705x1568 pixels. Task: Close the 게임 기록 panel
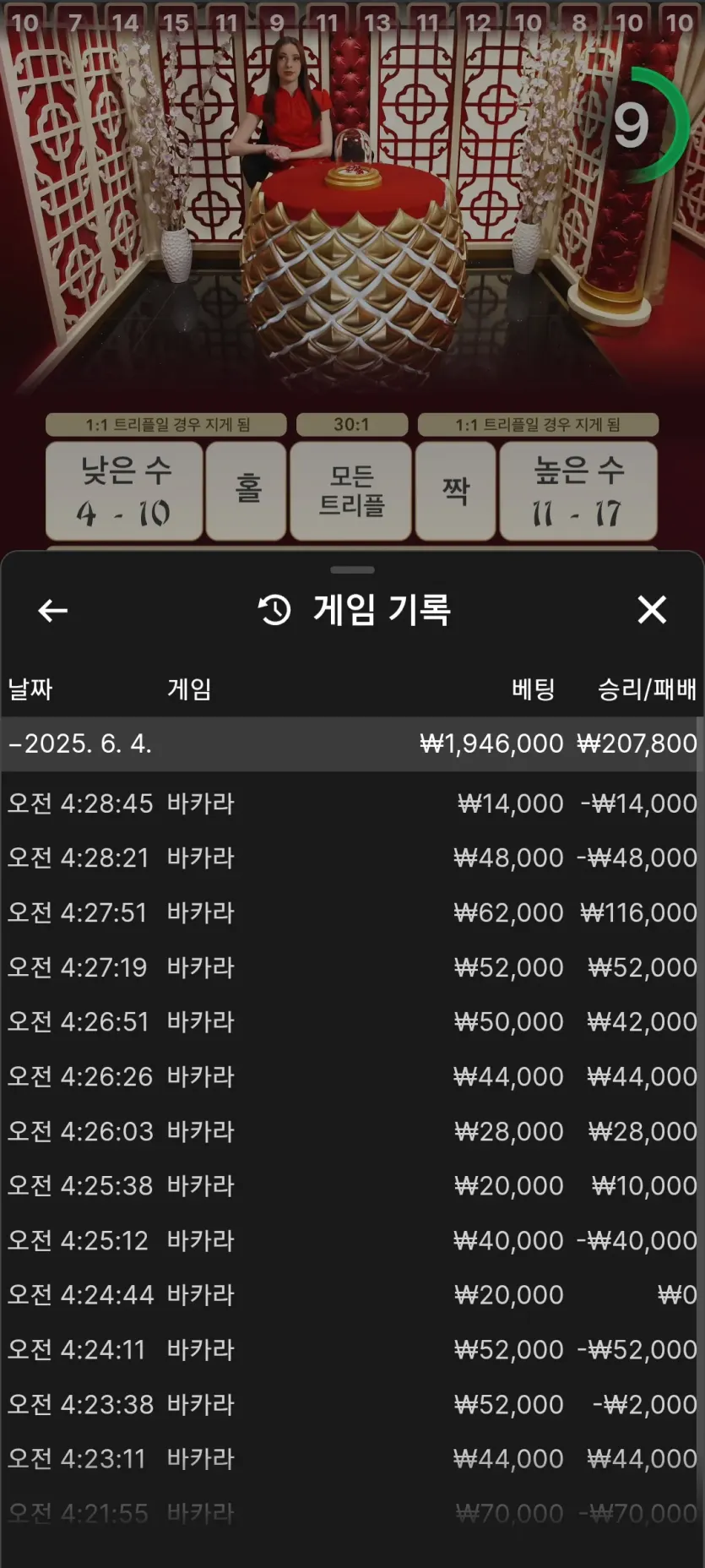point(652,609)
